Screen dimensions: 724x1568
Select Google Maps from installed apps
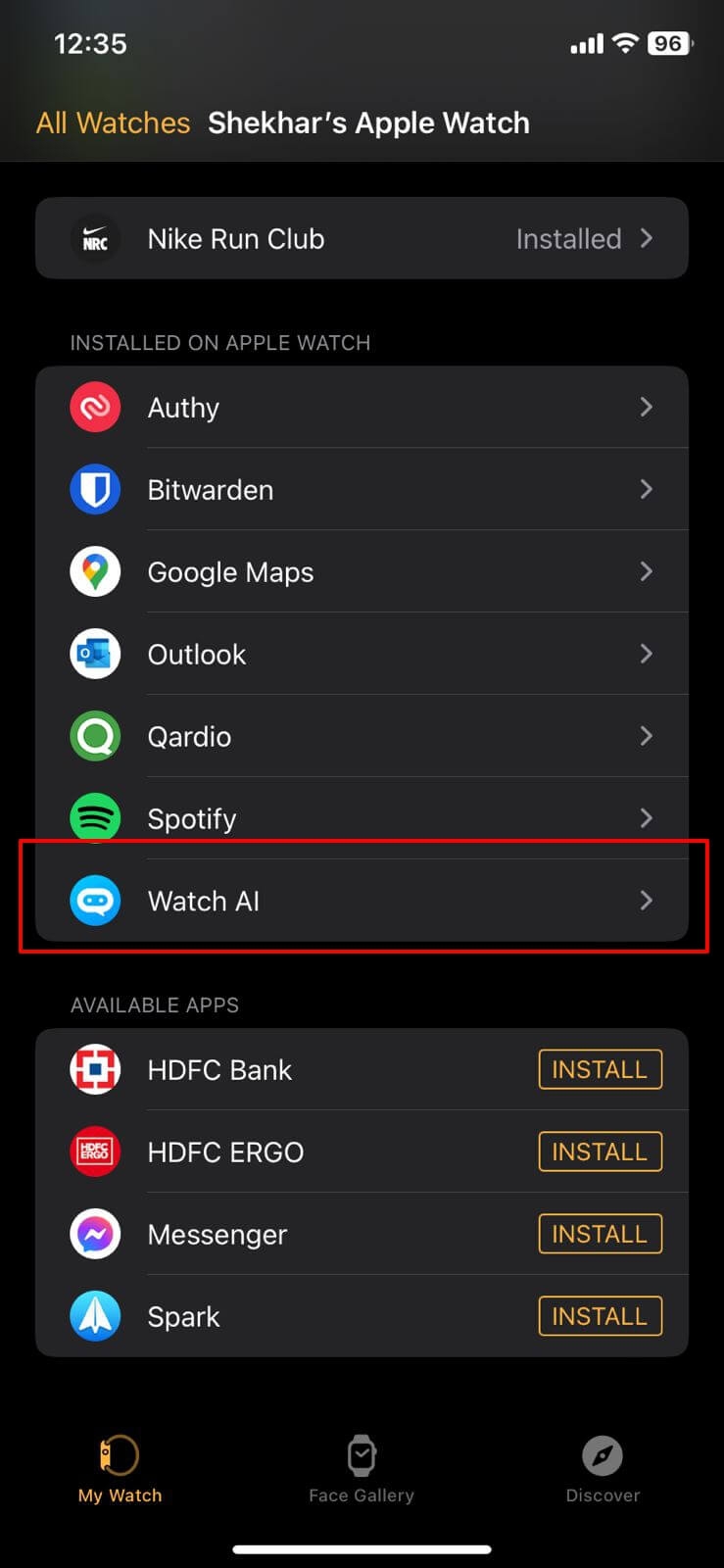[x=362, y=572]
